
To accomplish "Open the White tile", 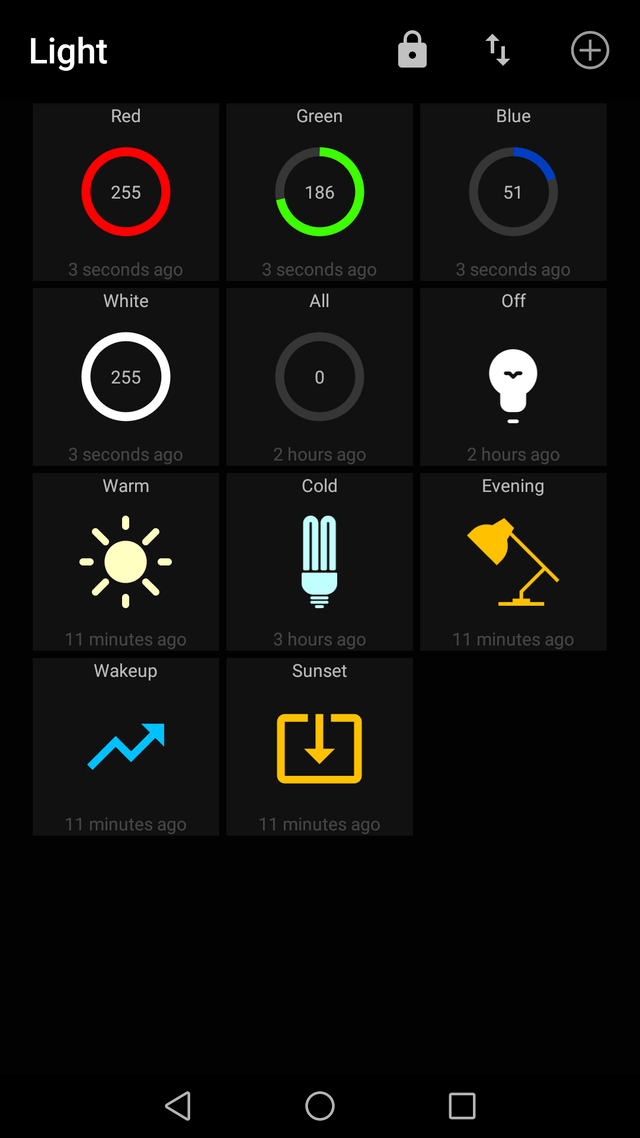I will point(126,377).
